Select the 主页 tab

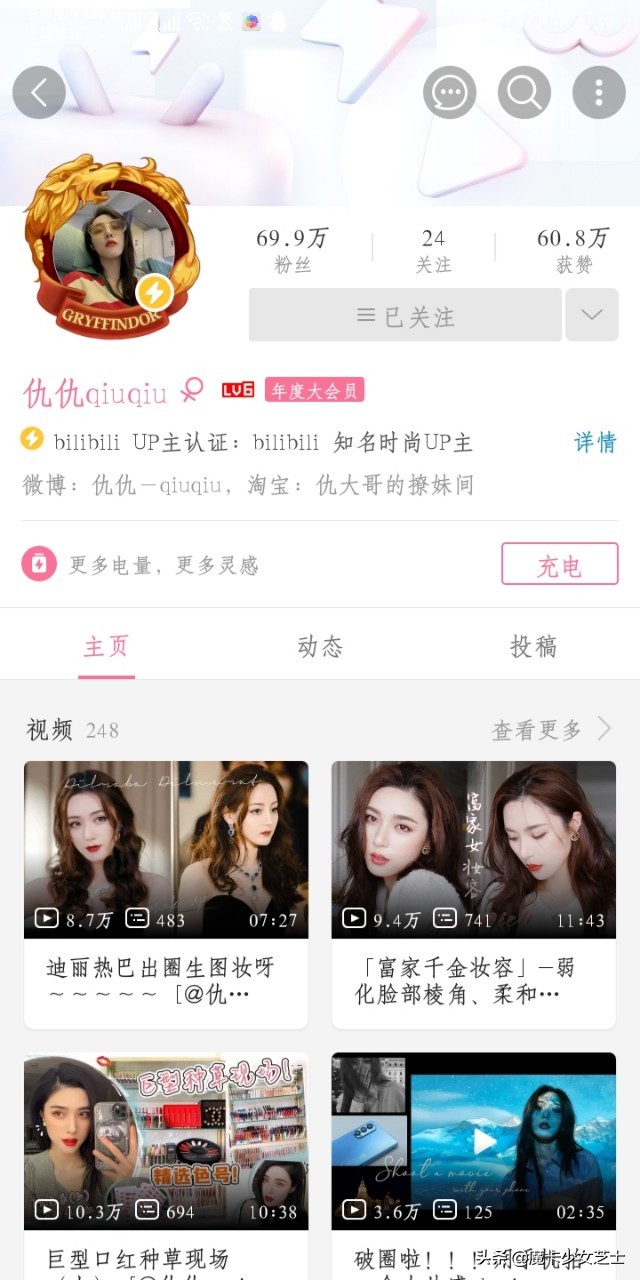[x=106, y=646]
